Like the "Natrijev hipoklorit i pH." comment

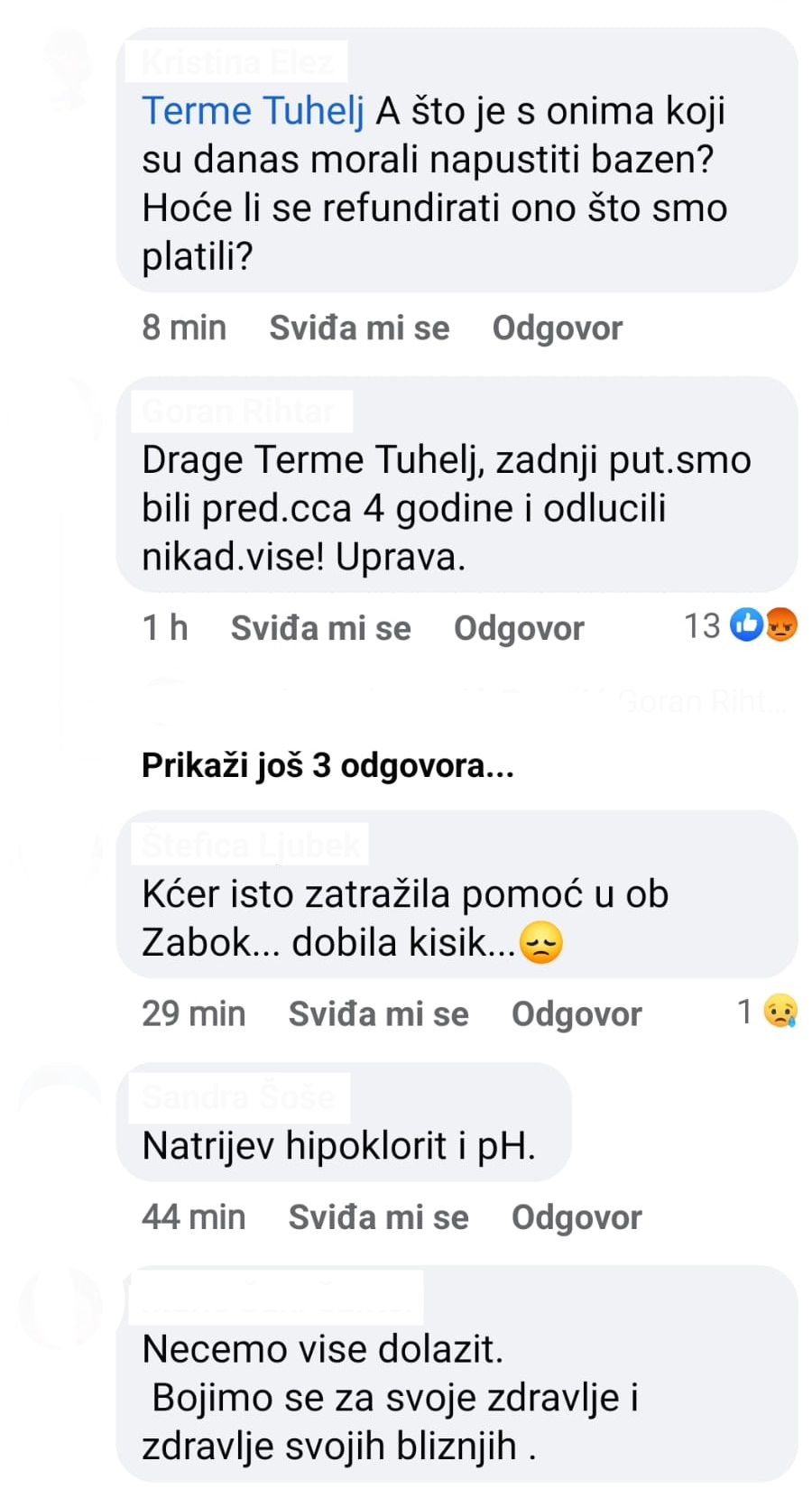click(378, 1217)
